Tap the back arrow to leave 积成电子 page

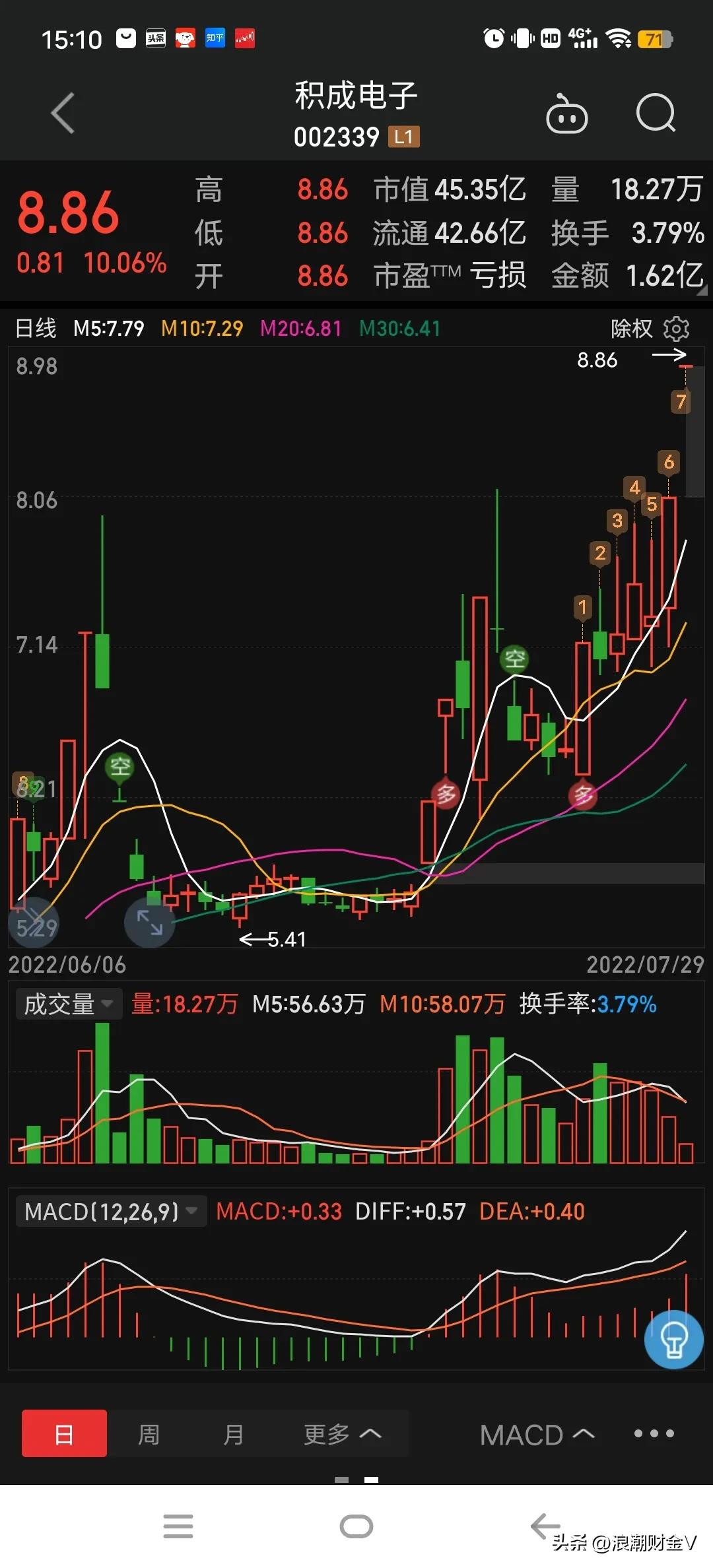(61, 114)
